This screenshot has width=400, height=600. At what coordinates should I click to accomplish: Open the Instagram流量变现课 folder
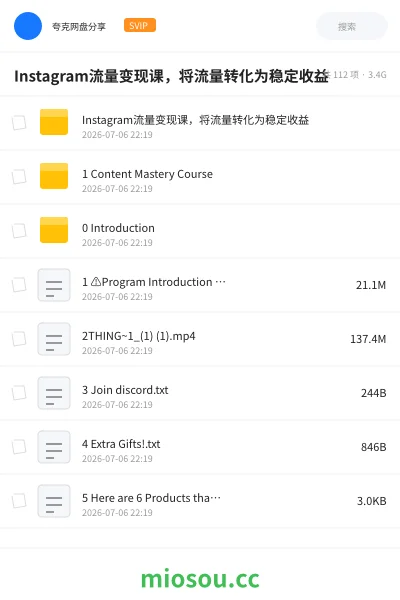(200, 123)
